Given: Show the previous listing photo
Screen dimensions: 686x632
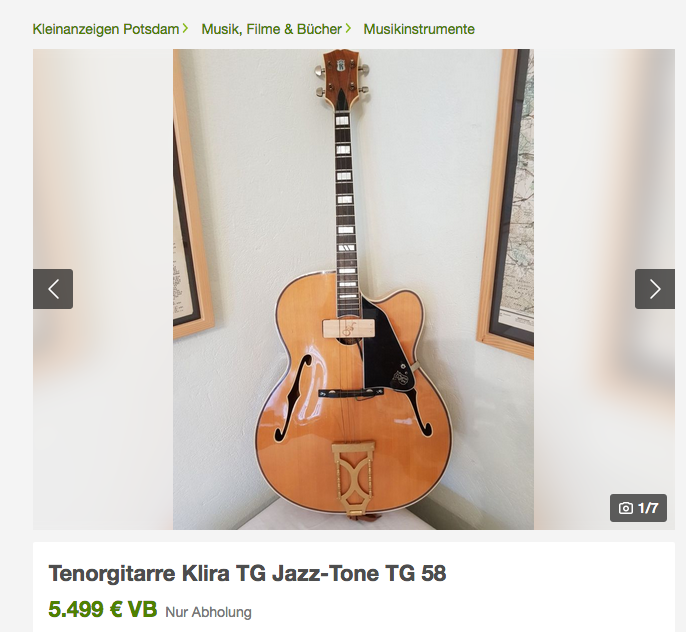Looking at the screenshot, I should (53, 289).
